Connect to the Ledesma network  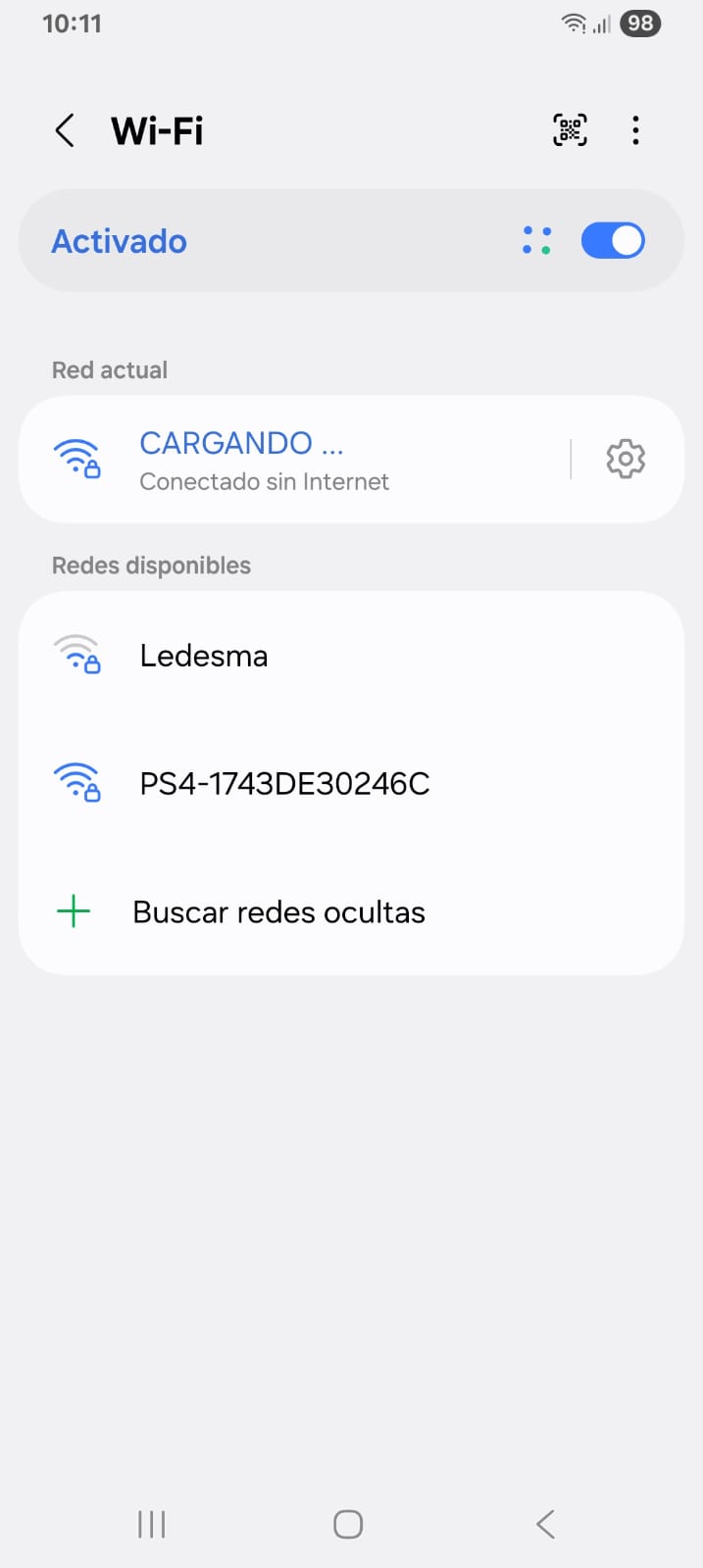point(204,656)
